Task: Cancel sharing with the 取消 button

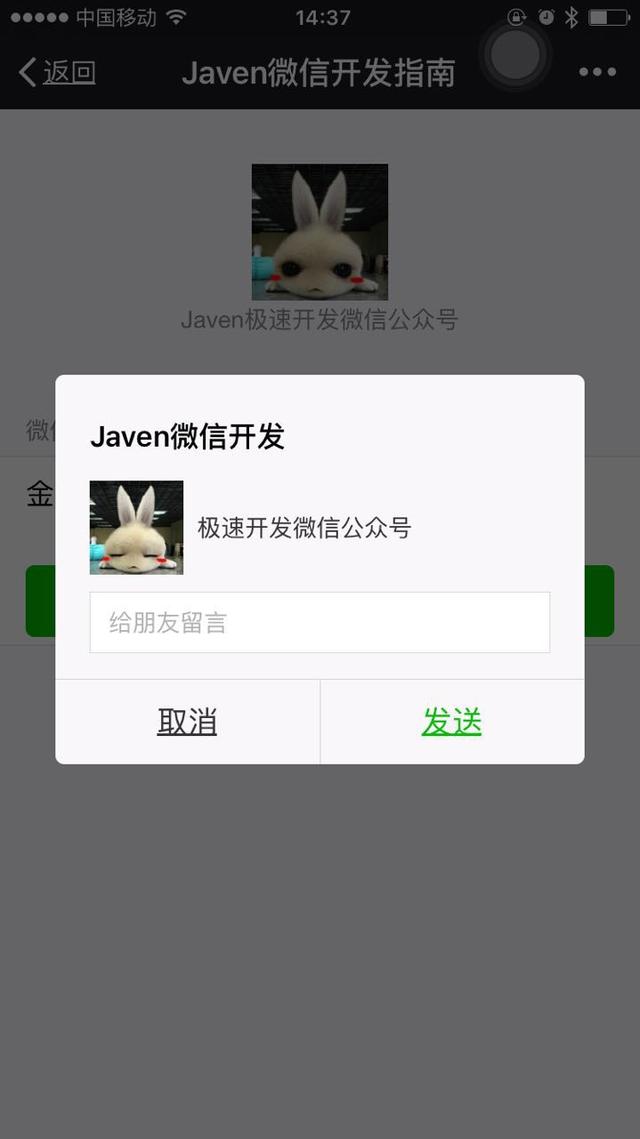Action: click(187, 722)
